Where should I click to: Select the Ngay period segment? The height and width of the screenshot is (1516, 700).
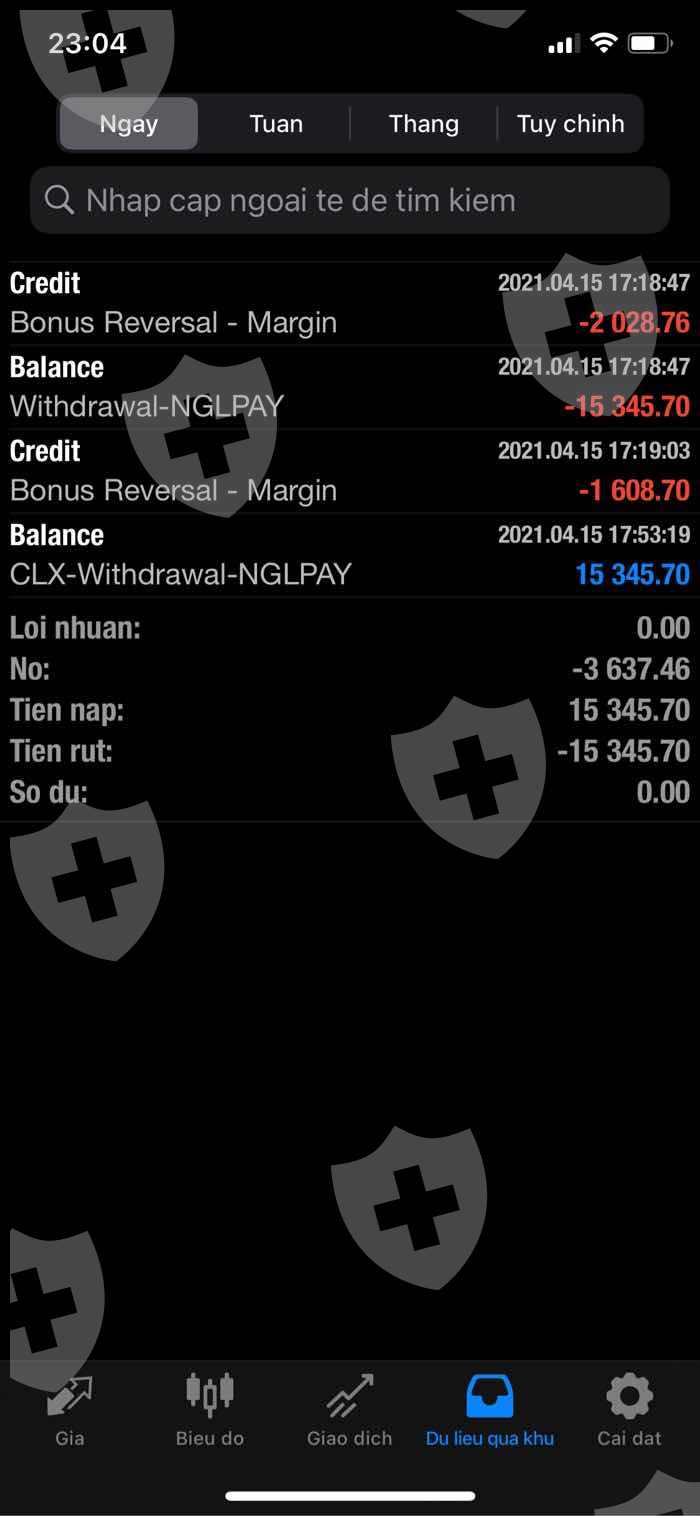pos(129,124)
